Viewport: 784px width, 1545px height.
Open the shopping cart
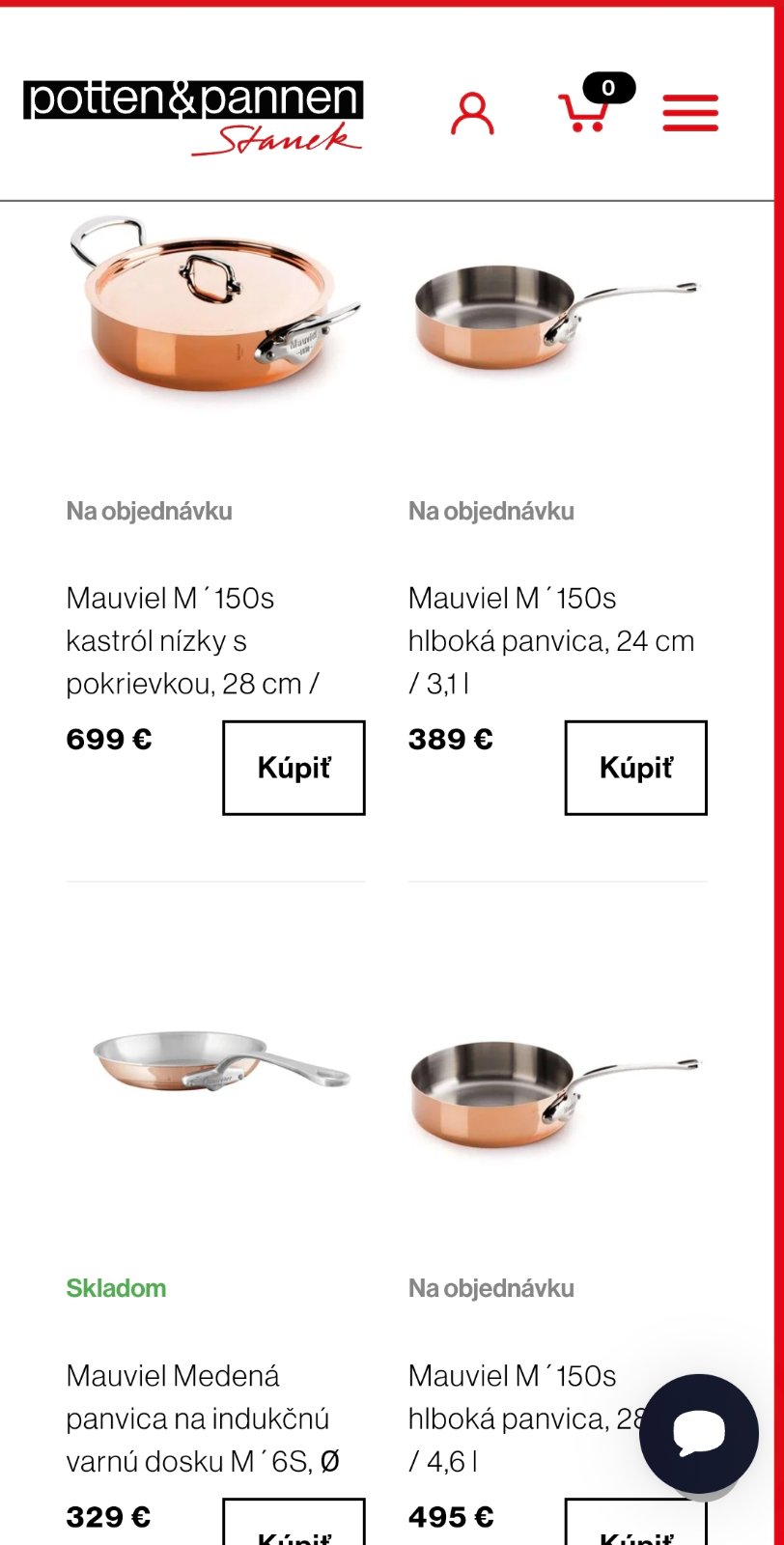[x=584, y=112]
